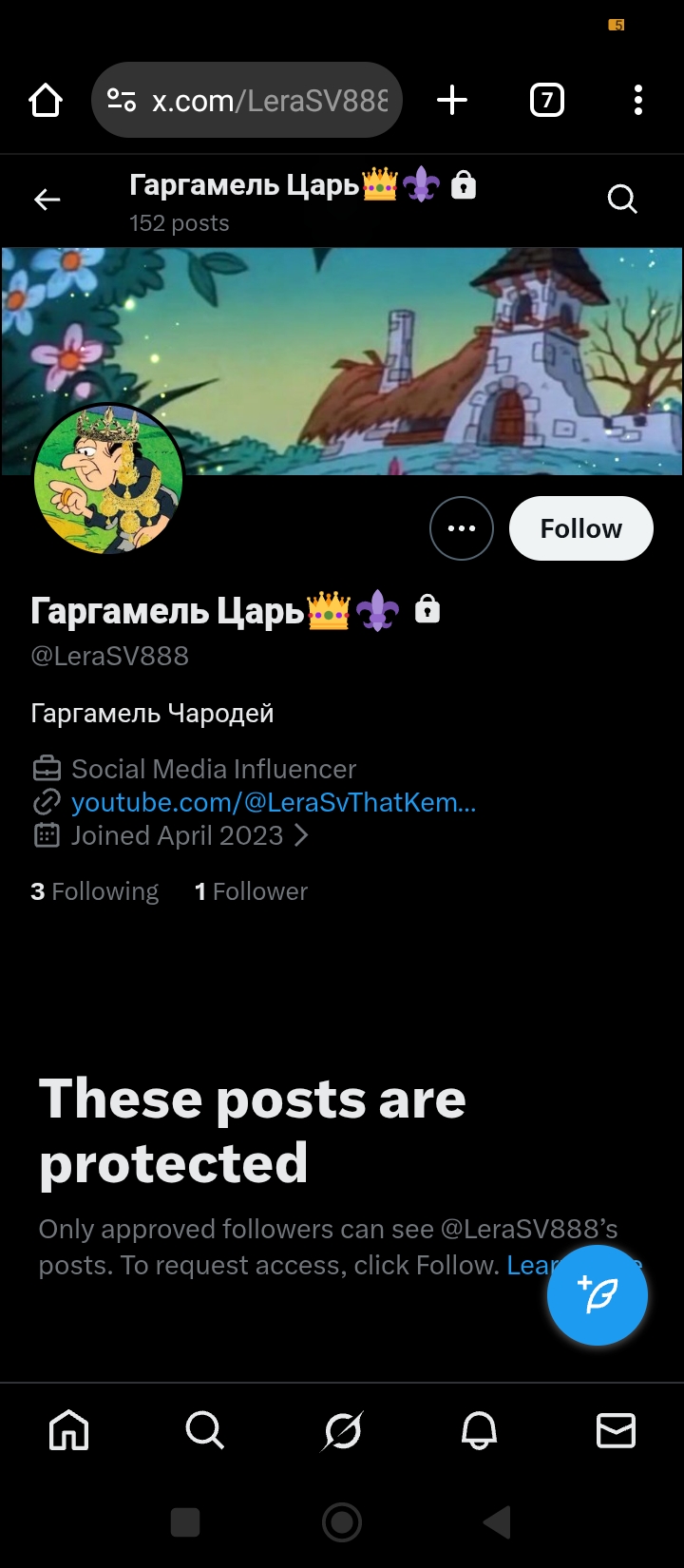Go to the browser home page

tap(46, 100)
